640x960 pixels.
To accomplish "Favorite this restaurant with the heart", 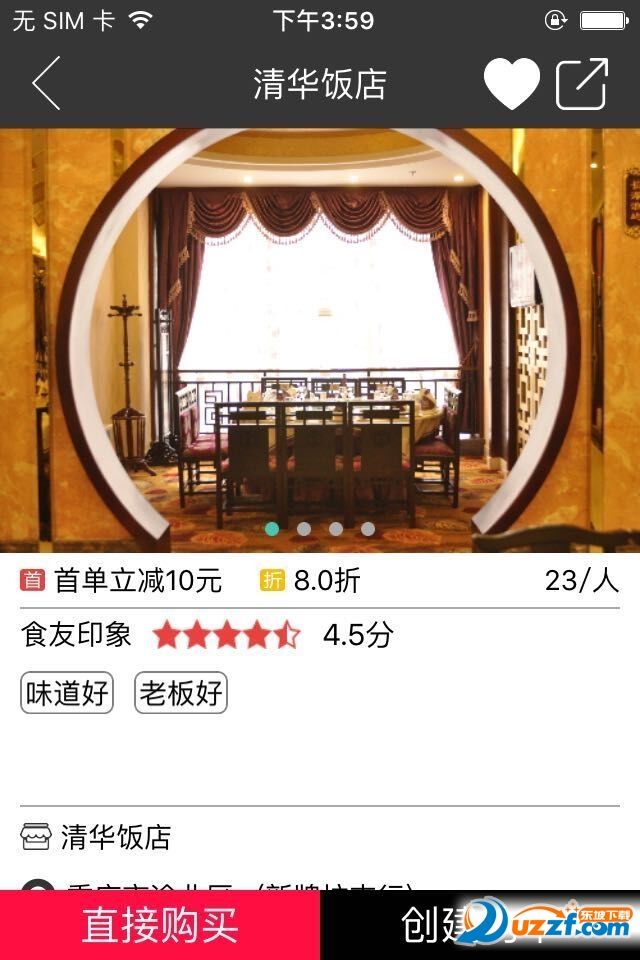I will click(511, 84).
